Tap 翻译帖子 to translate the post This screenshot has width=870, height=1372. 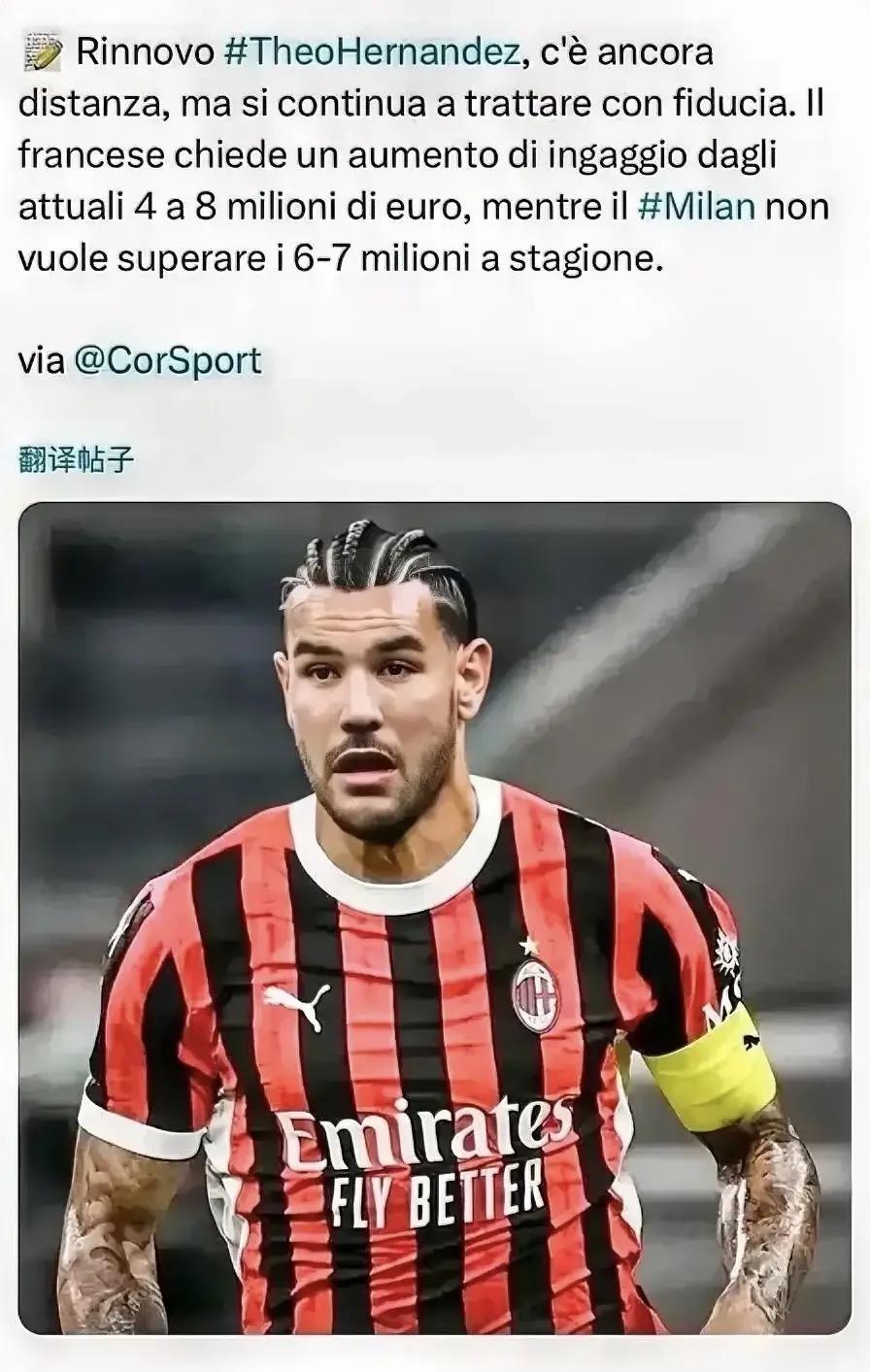tap(76, 459)
